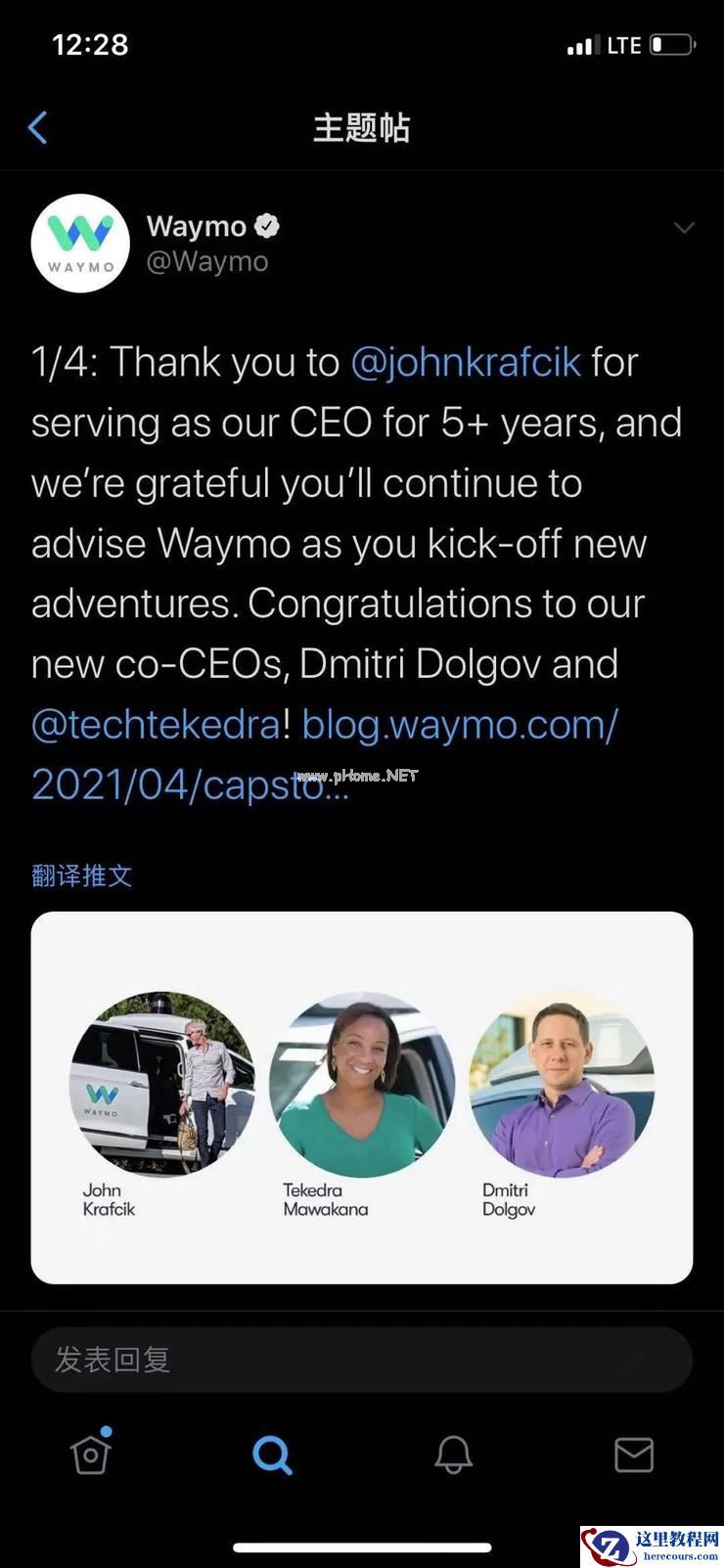The image size is (724, 1568).
Task: Tap the 发表回复 reply input field
Action: pyautogui.click(x=362, y=1359)
